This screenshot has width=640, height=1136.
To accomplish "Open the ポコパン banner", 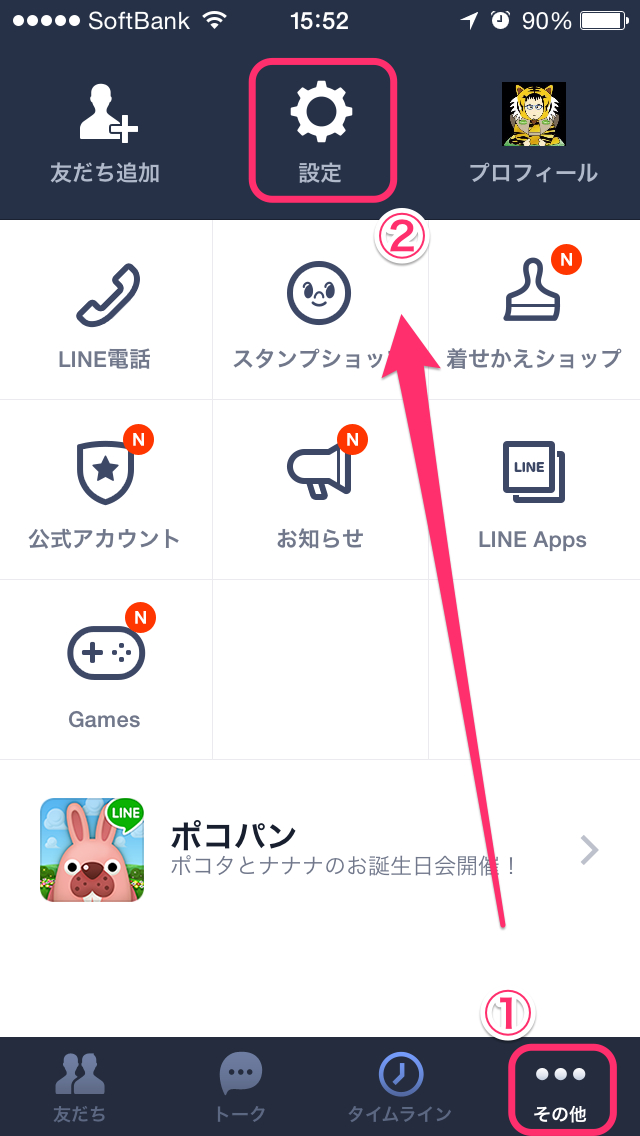I will (320, 850).
